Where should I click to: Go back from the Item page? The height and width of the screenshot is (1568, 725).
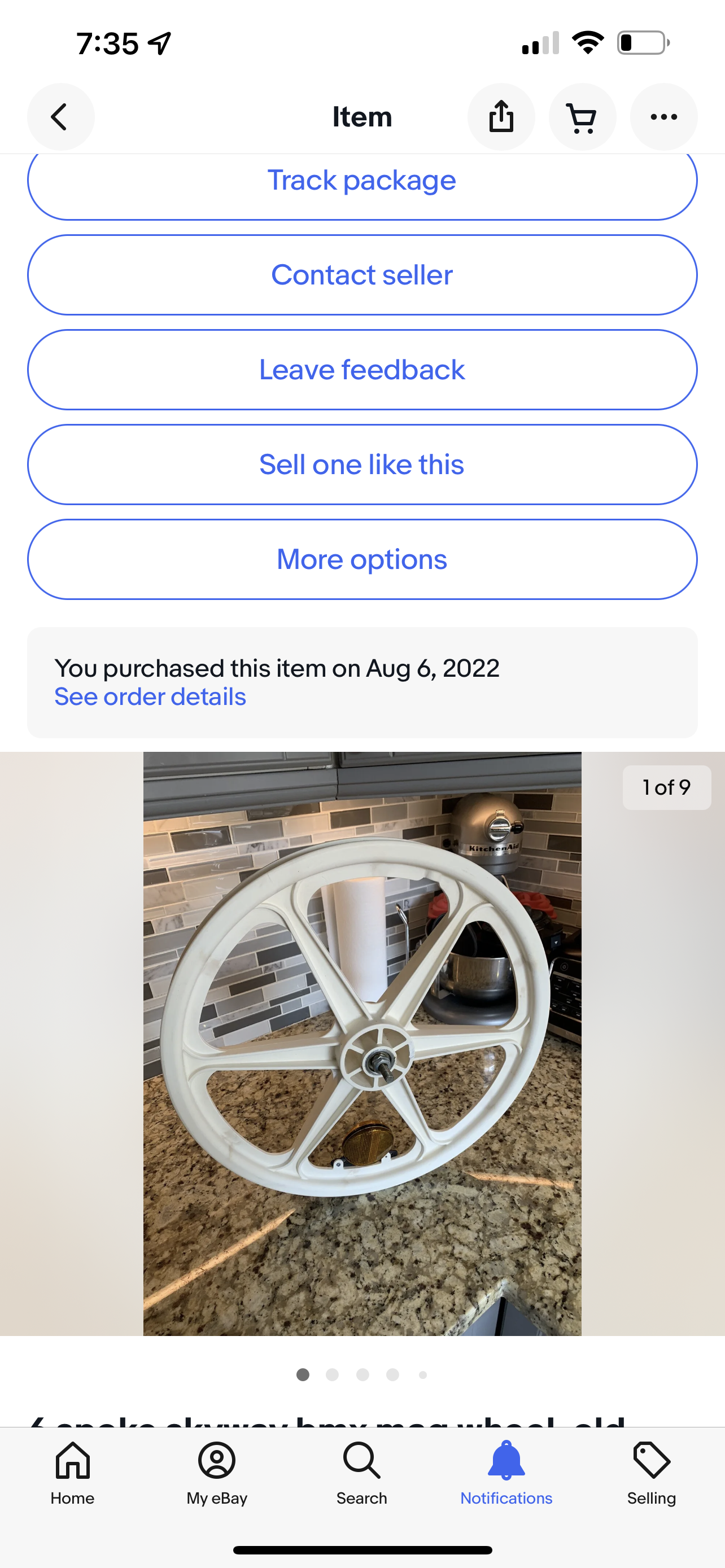60,117
